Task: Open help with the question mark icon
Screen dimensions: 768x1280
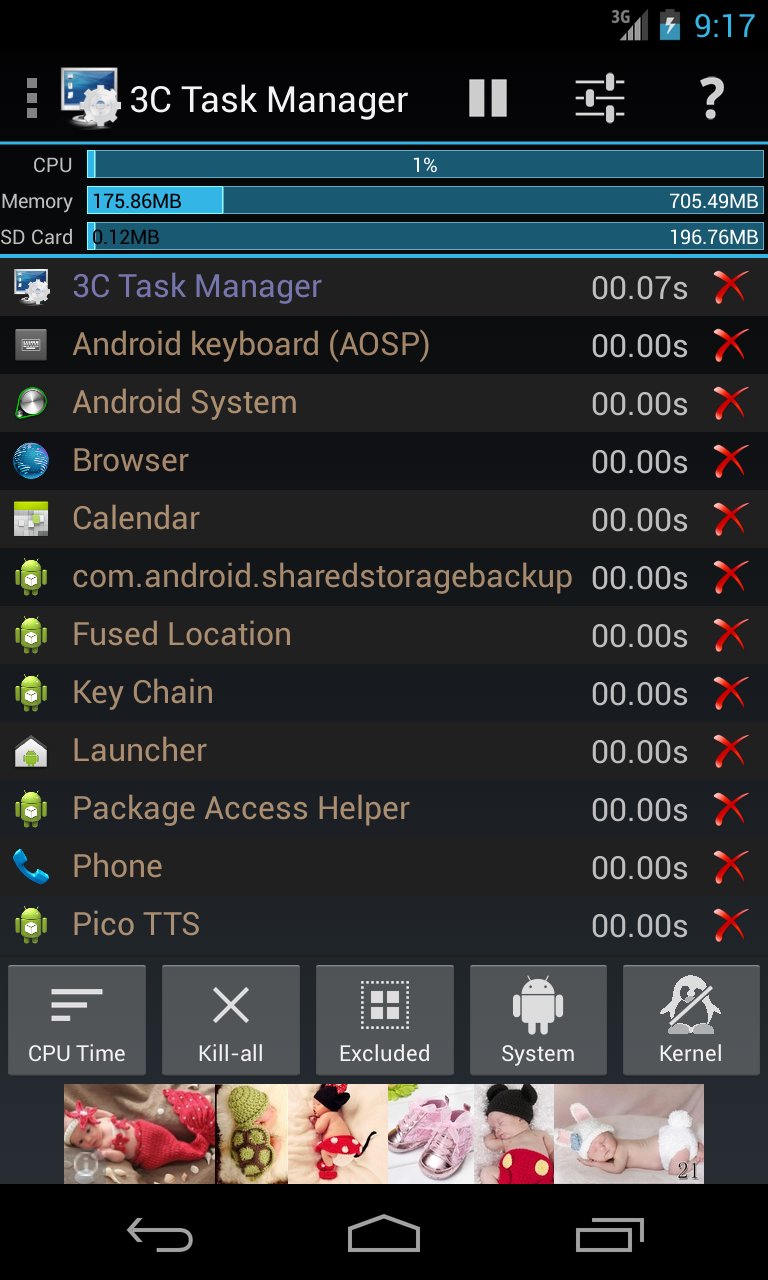Action: pyautogui.click(x=711, y=98)
